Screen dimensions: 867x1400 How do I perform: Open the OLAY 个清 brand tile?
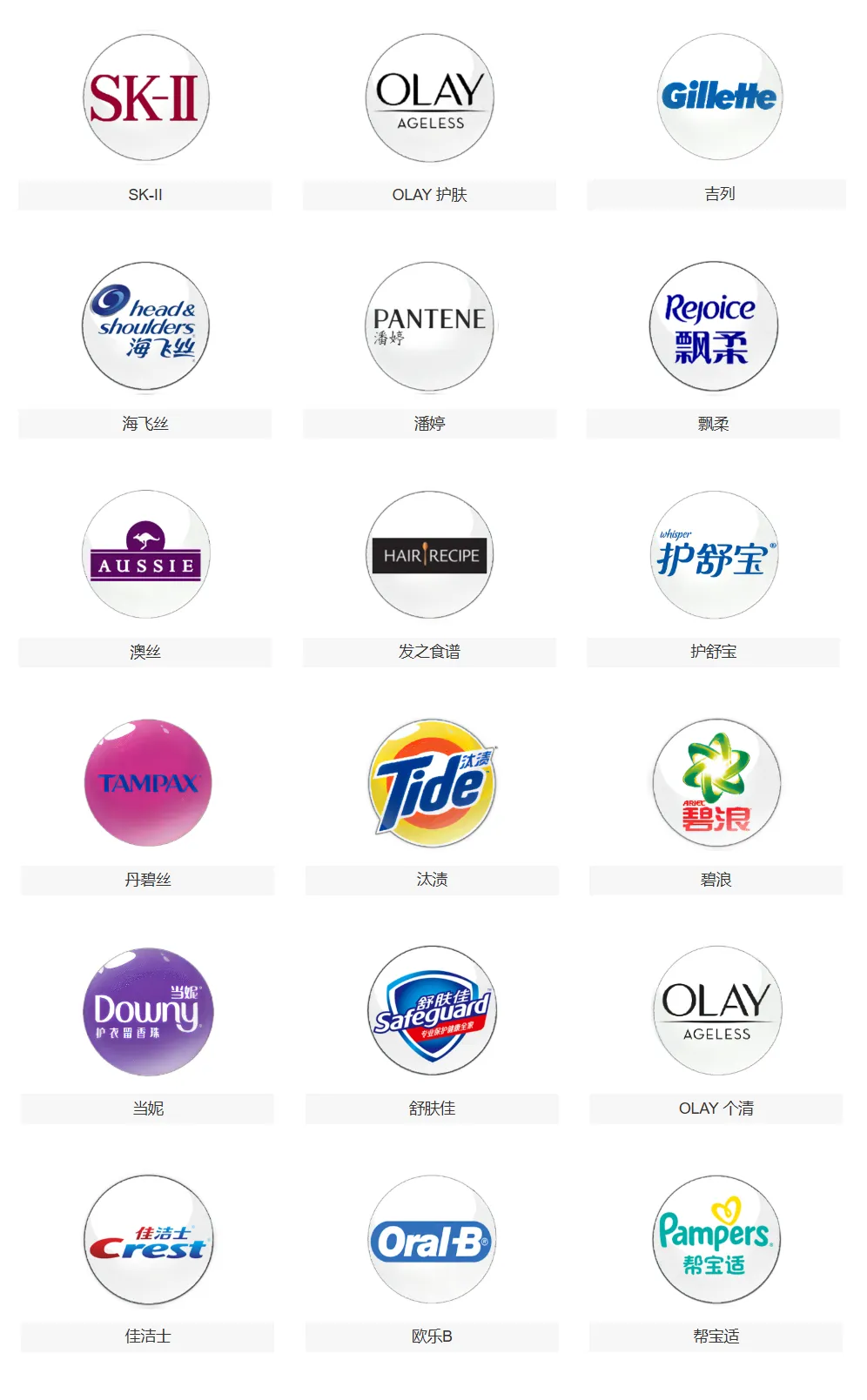[716, 1011]
